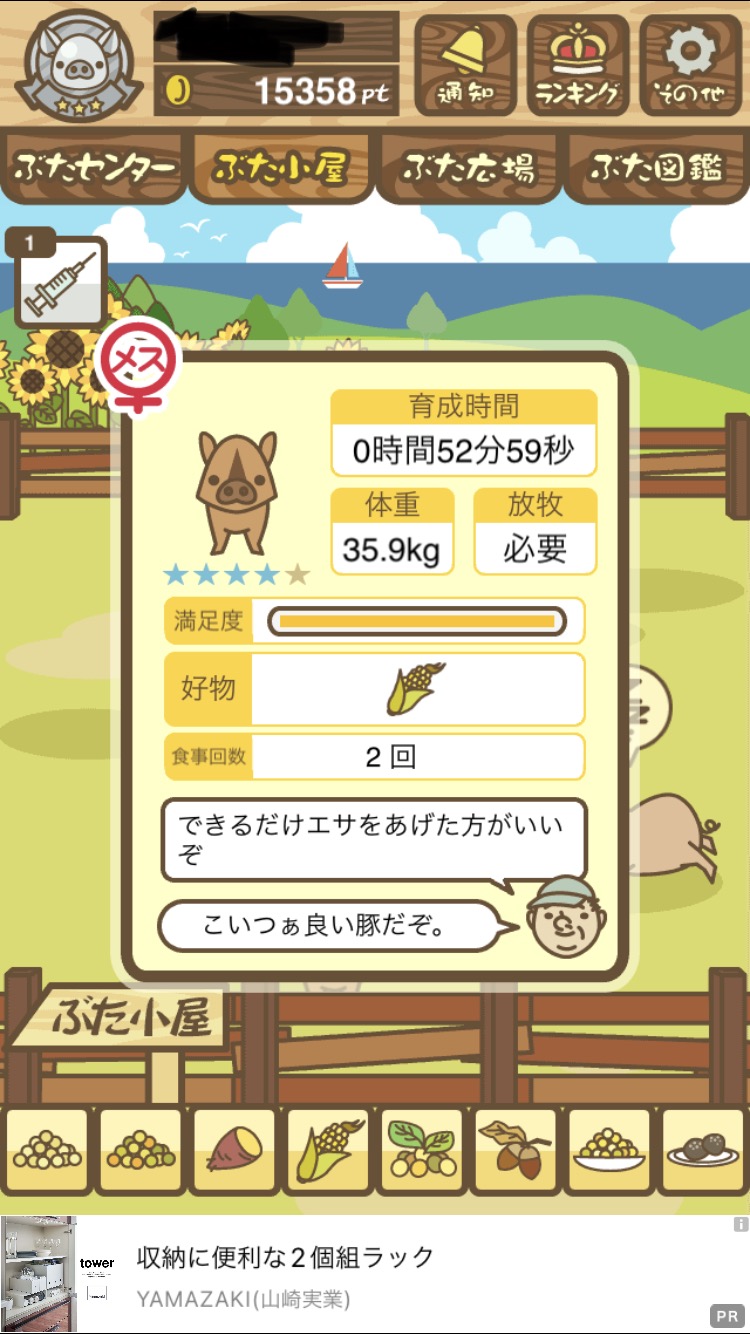Switch to the ぶたセンター tab
Viewport: 750px width, 1334px height.
[x=94, y=169]
